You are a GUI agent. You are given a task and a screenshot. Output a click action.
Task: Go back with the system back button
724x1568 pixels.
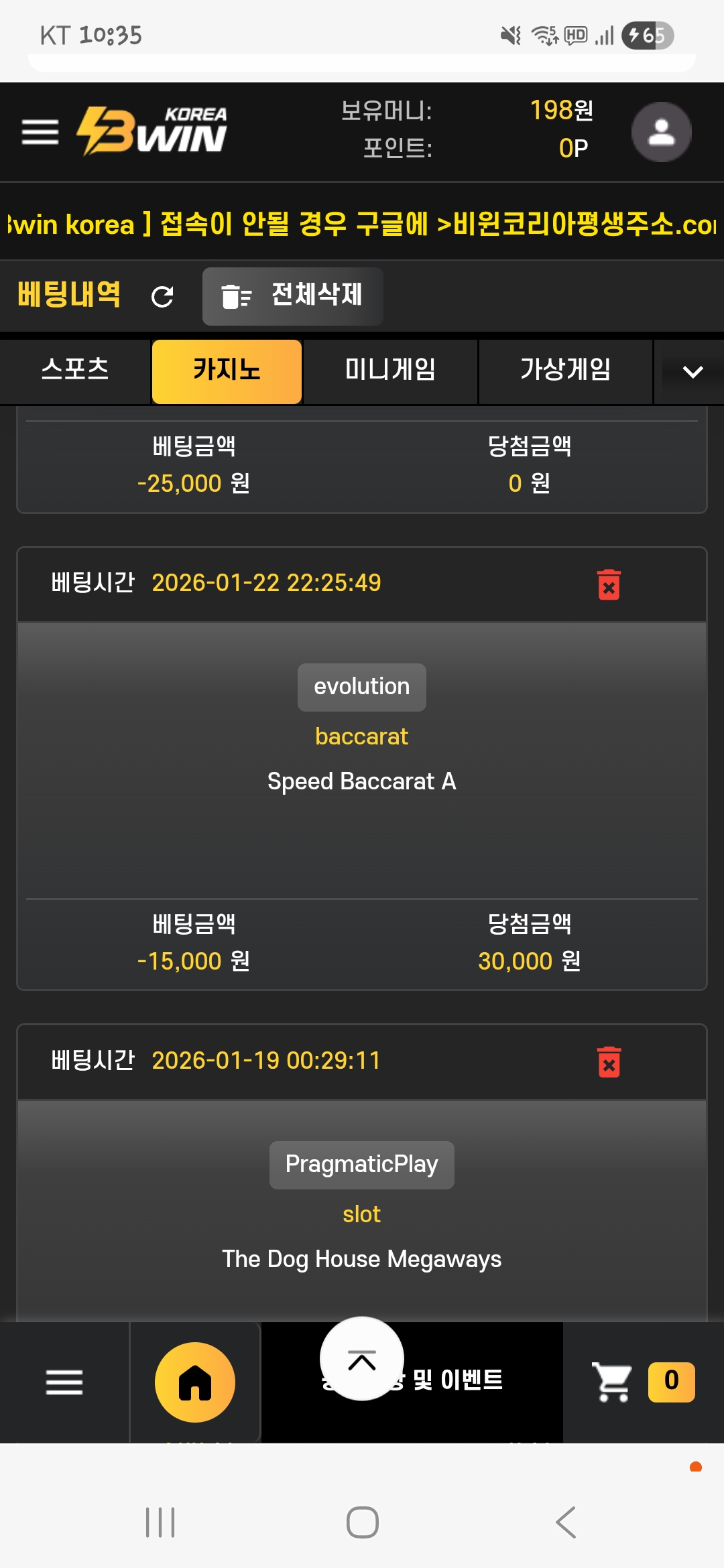(566, 1522)
